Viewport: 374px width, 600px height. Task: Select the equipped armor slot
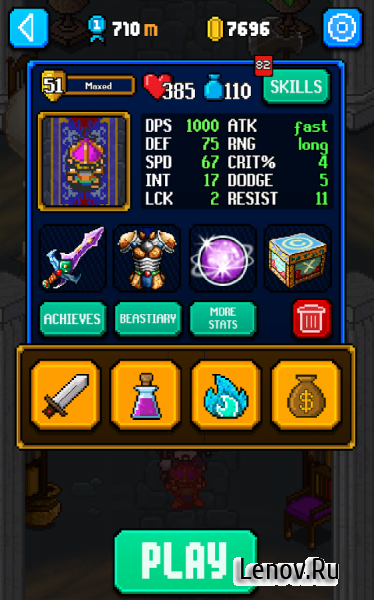click(x=147, y=258)
